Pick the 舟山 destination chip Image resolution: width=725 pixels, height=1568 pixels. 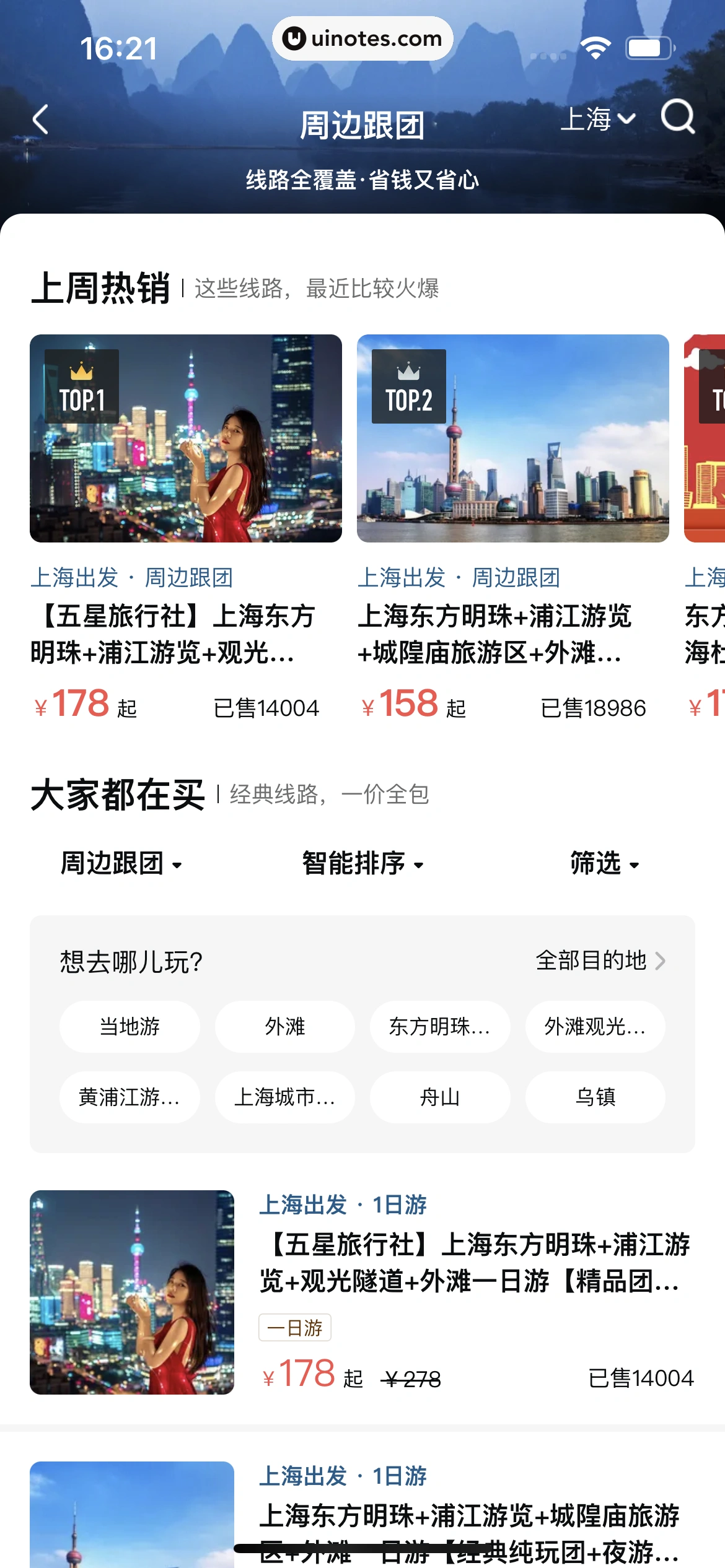[x=440, y=1097]
